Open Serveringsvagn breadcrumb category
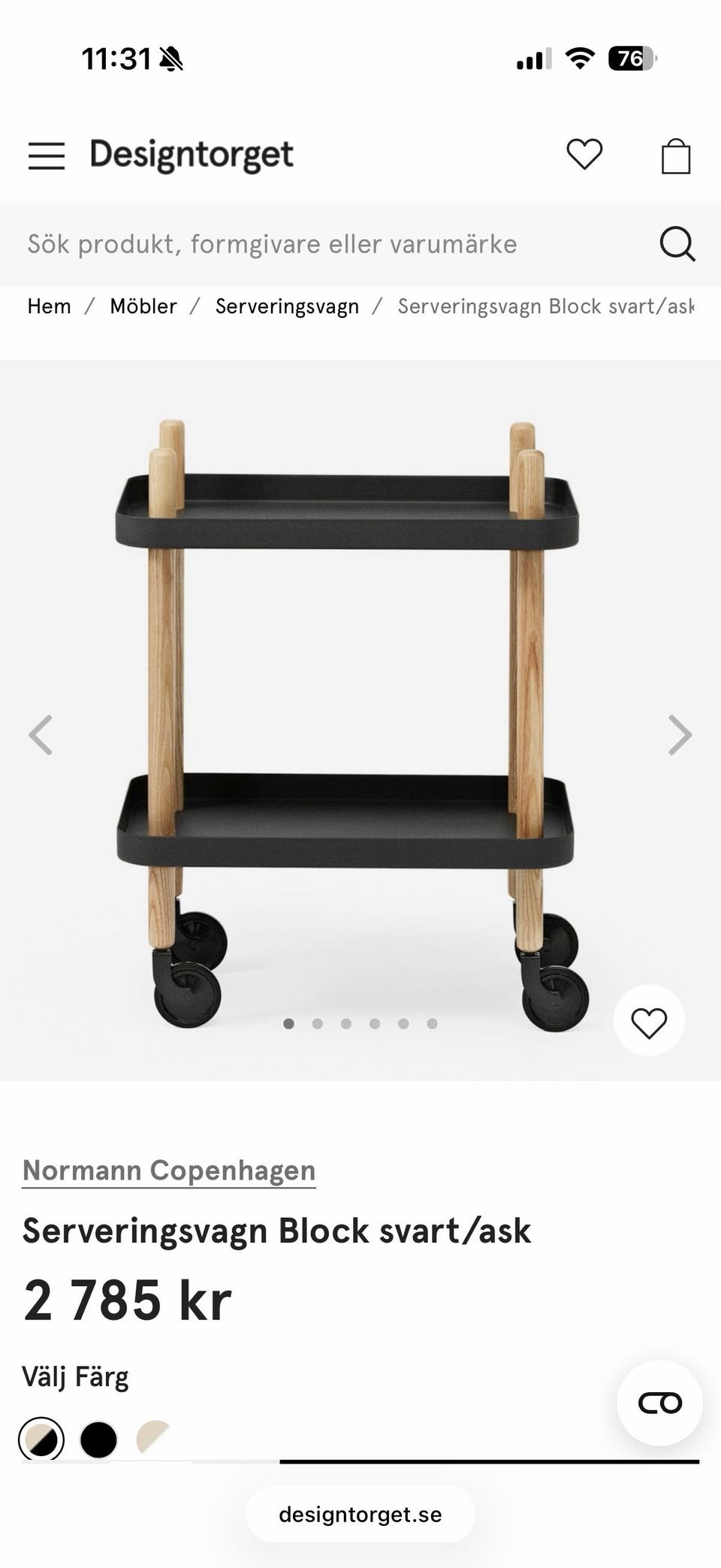The image size is (721, 1568). click(287, 307)
